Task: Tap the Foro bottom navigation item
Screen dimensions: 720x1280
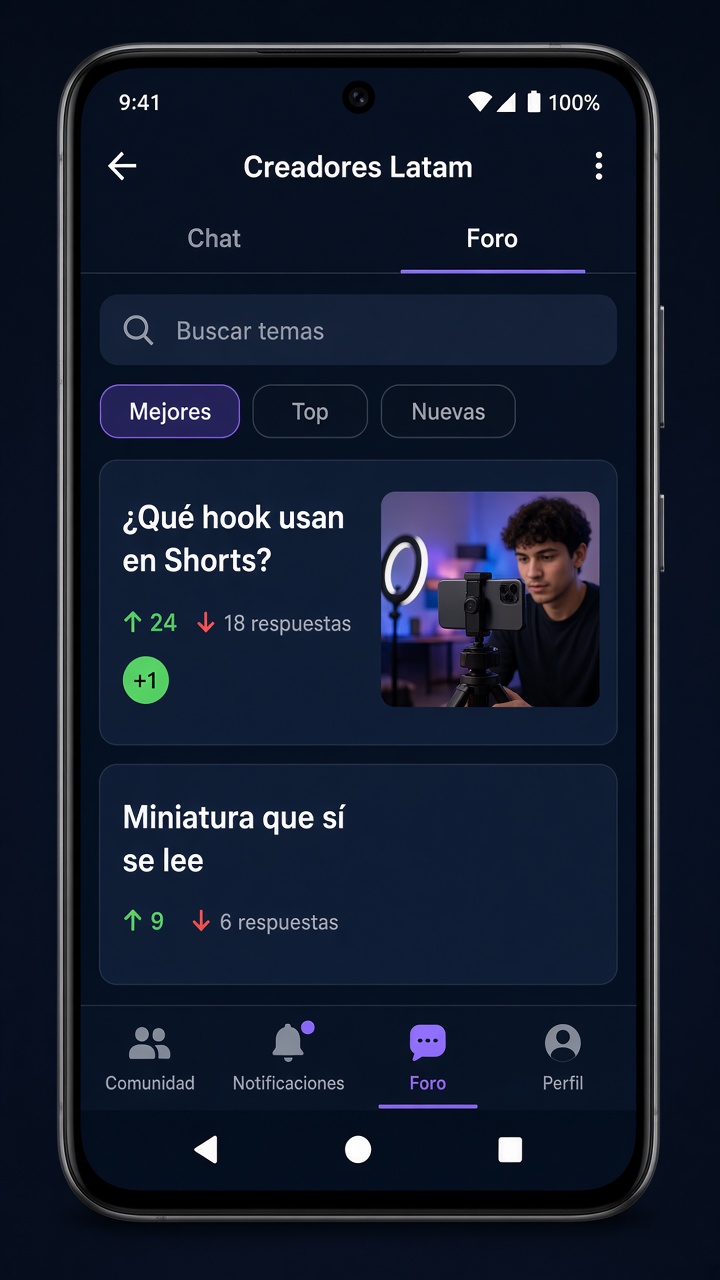Action: (x=428, y=1058)
